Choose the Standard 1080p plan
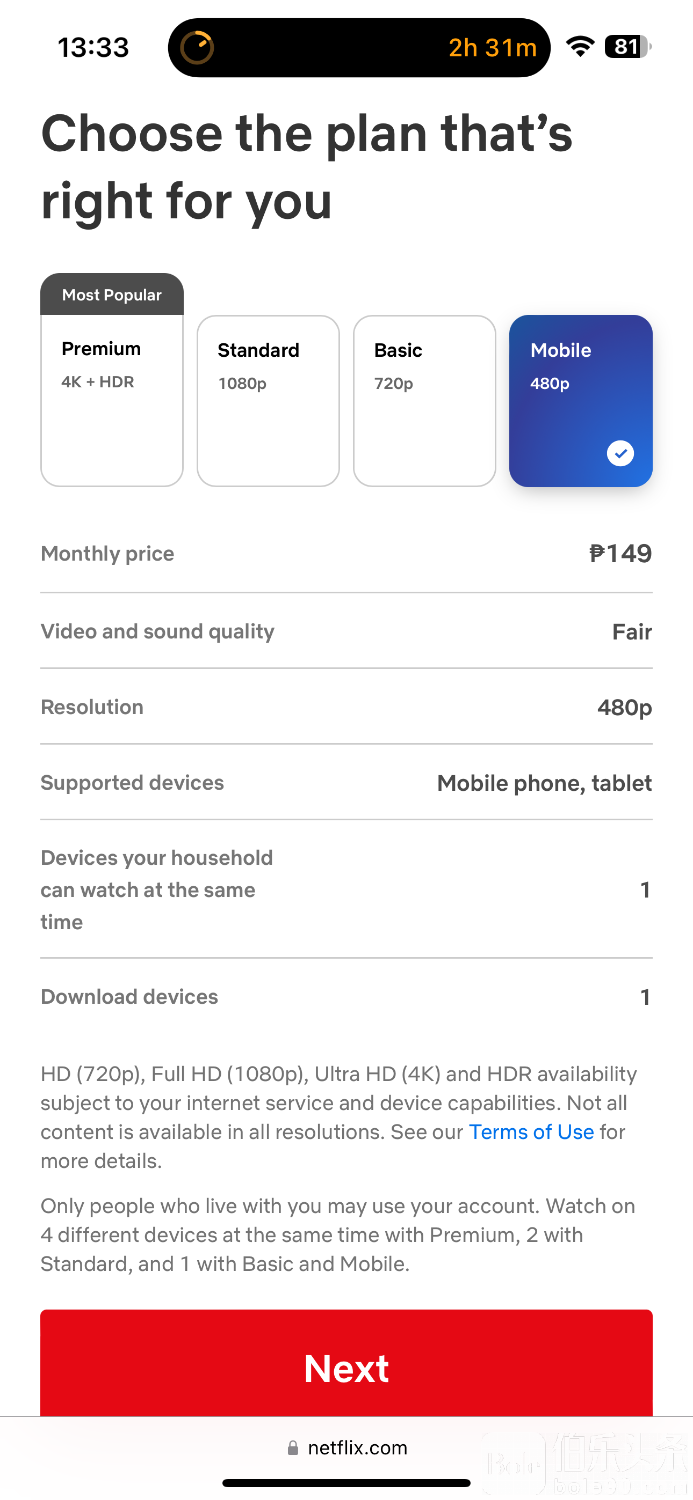This screenshot has width=693, height=1500. pos(268,401)
